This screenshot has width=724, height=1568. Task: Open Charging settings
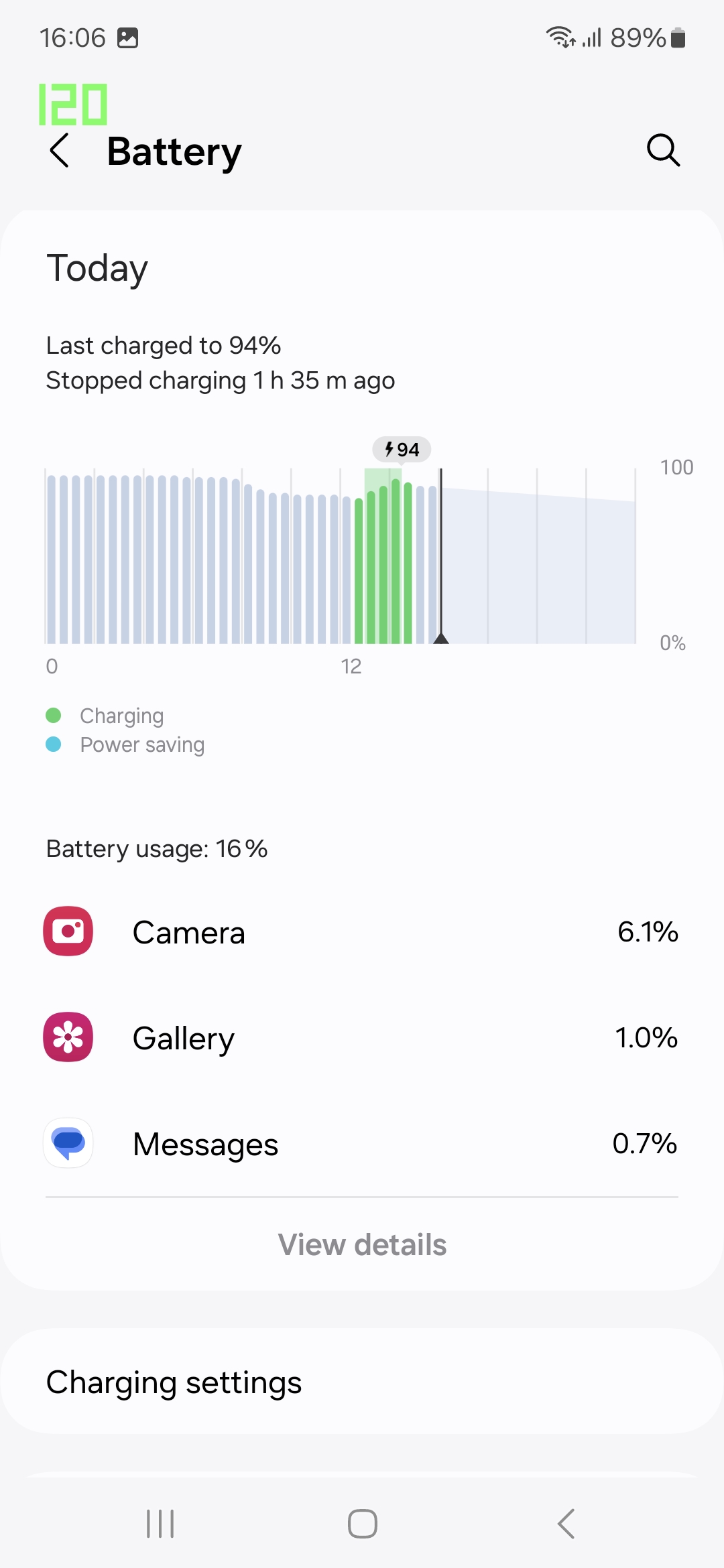tap(362, 1382)
